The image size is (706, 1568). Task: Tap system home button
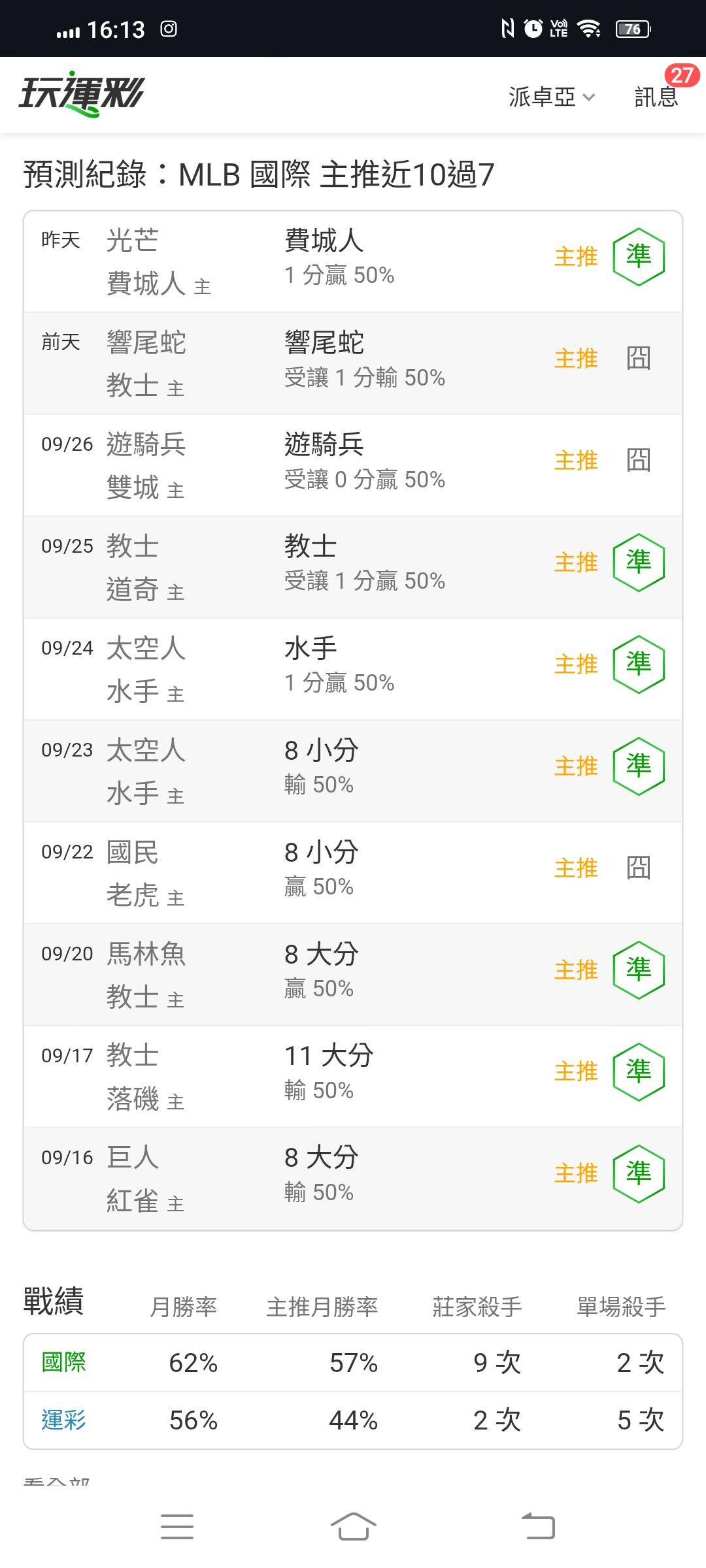pos(353,1527)
